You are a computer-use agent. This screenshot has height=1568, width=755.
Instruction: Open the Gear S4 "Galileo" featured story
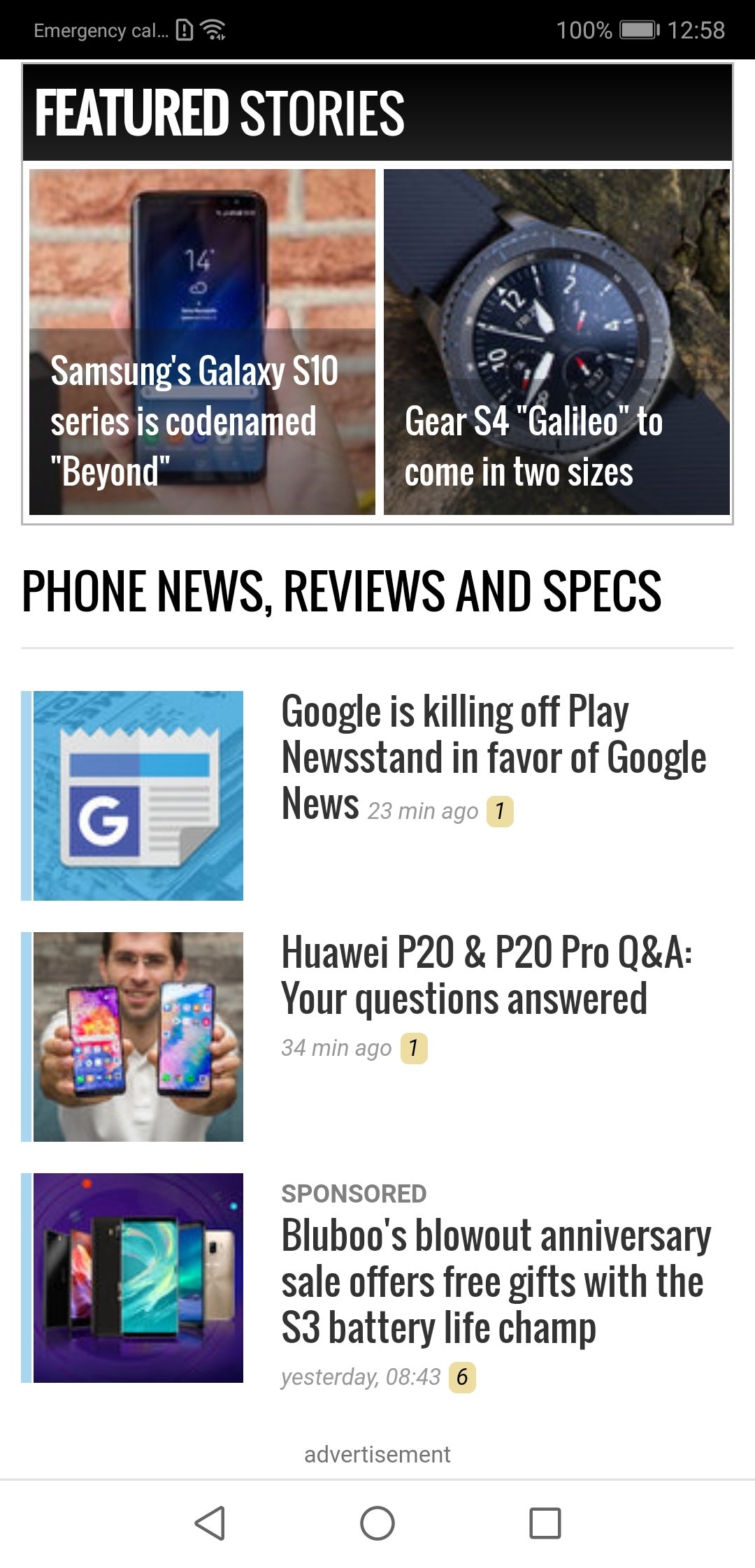[556, 342]
